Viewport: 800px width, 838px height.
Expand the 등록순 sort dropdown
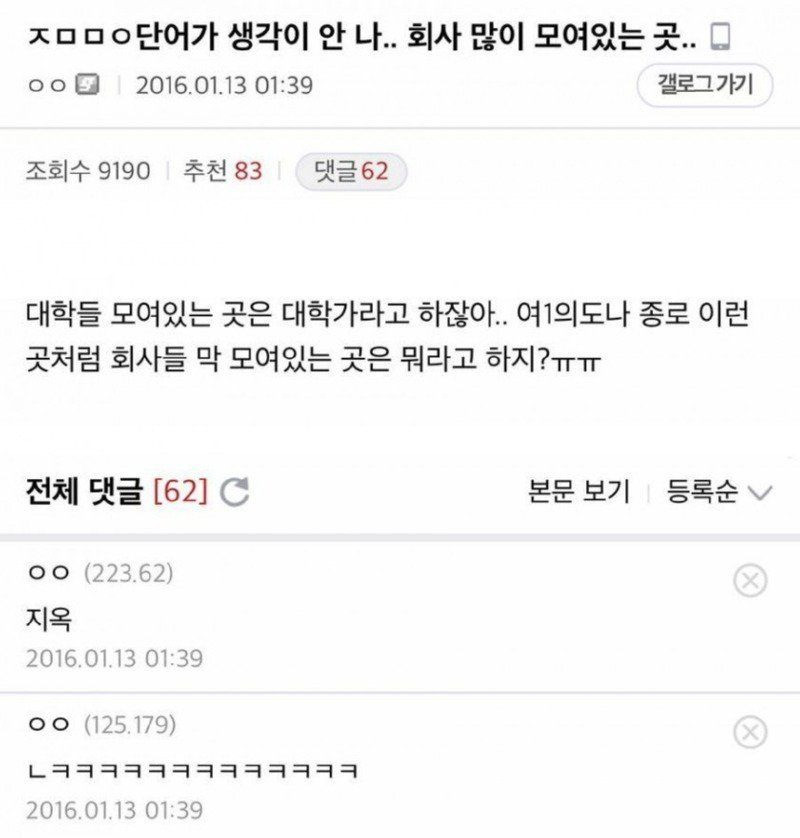tap(720, 492)
